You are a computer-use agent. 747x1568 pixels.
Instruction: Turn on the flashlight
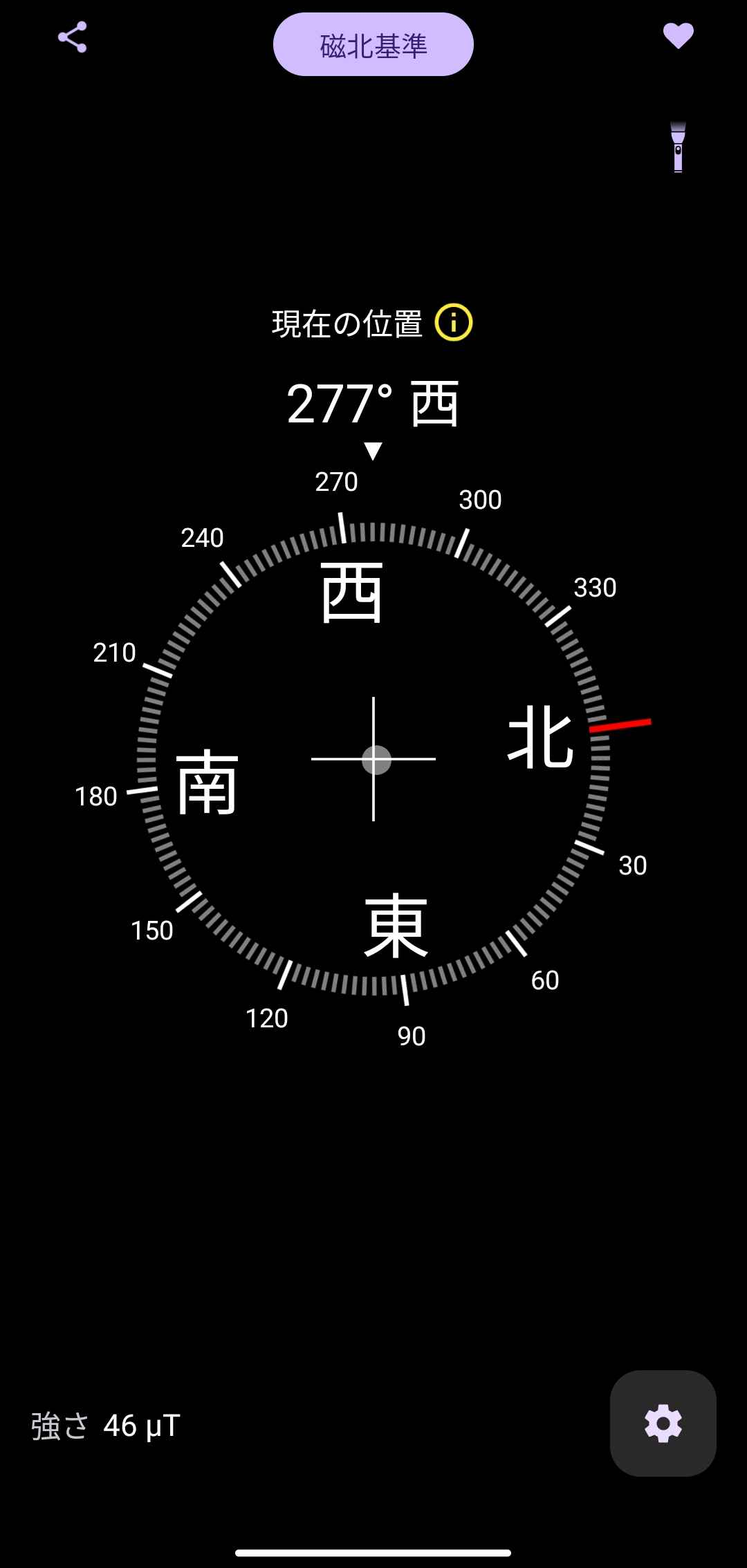678,147
